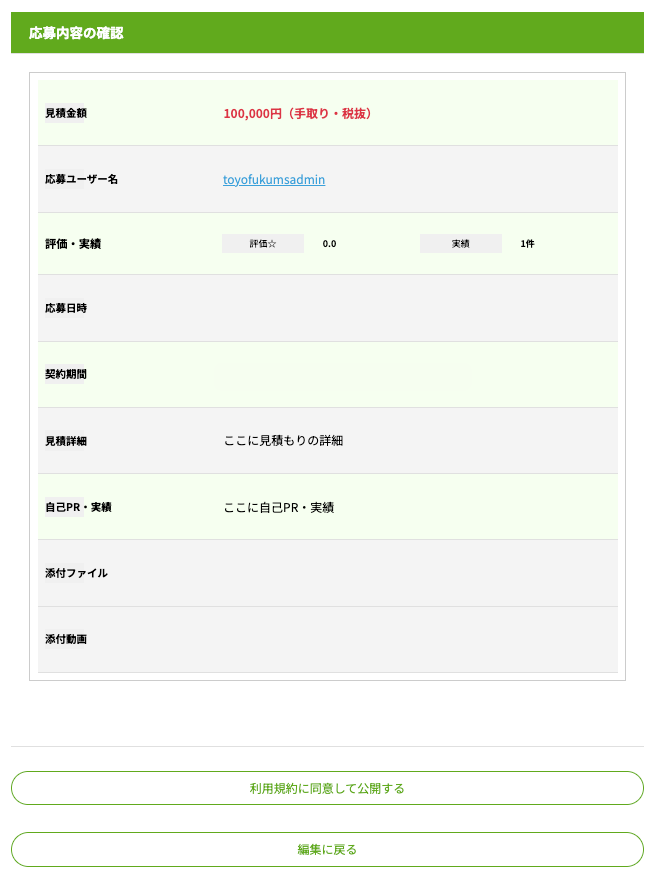Go back via 編集に戻る button
Image resolution: width=656 pixels, height=886 pixels.
click(327, 849)
